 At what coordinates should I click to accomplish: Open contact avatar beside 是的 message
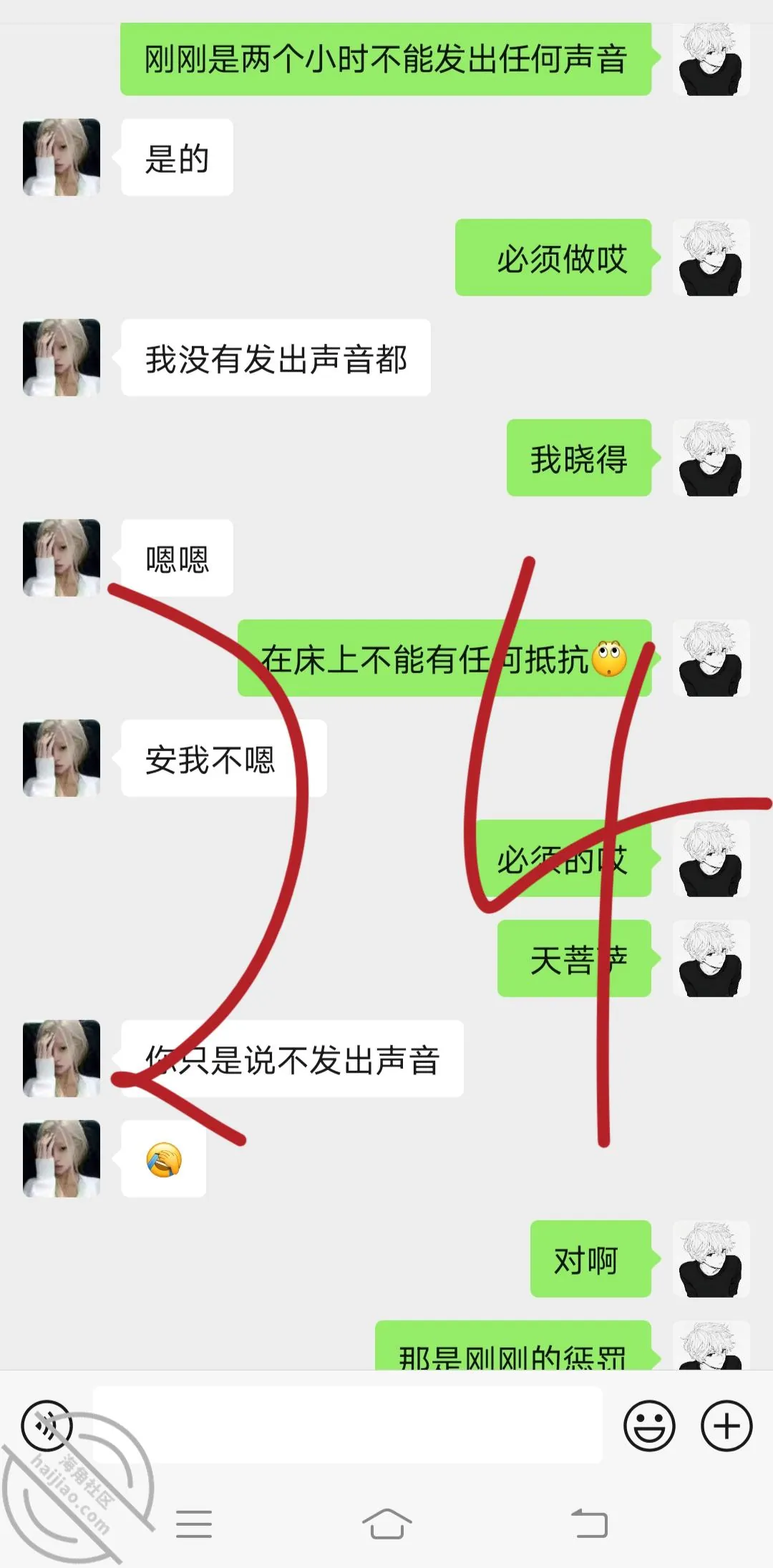62,157
